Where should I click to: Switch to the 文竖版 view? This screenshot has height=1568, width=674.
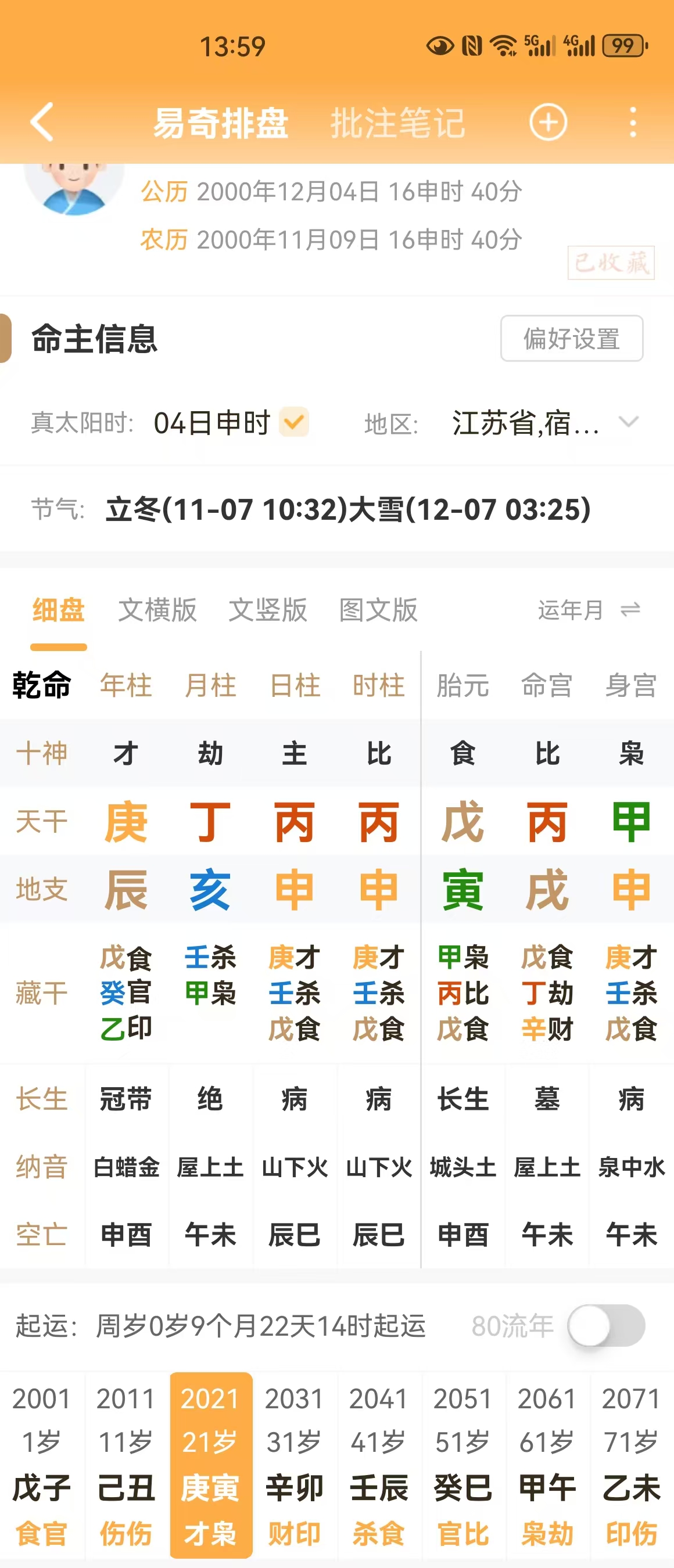267,610
